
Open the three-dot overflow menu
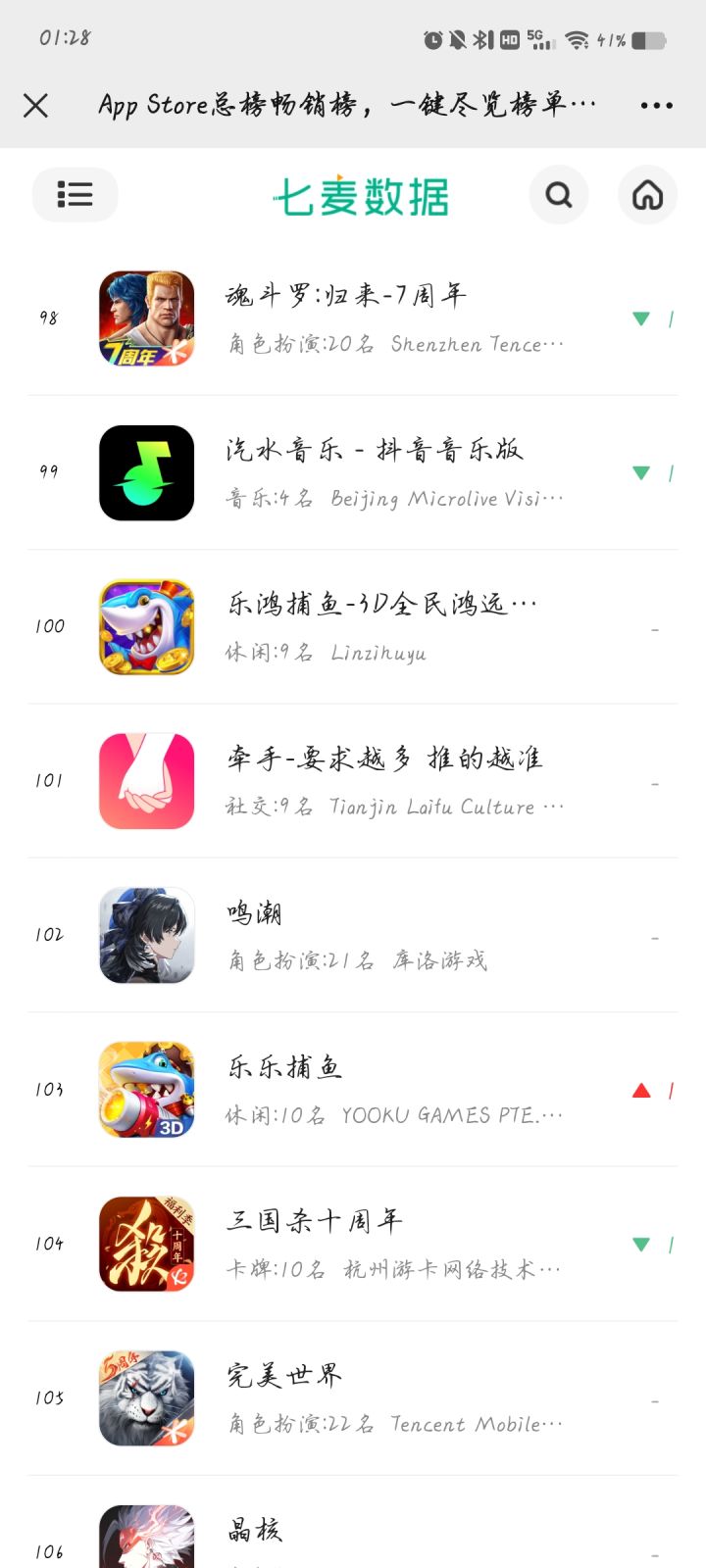[656, 106]
